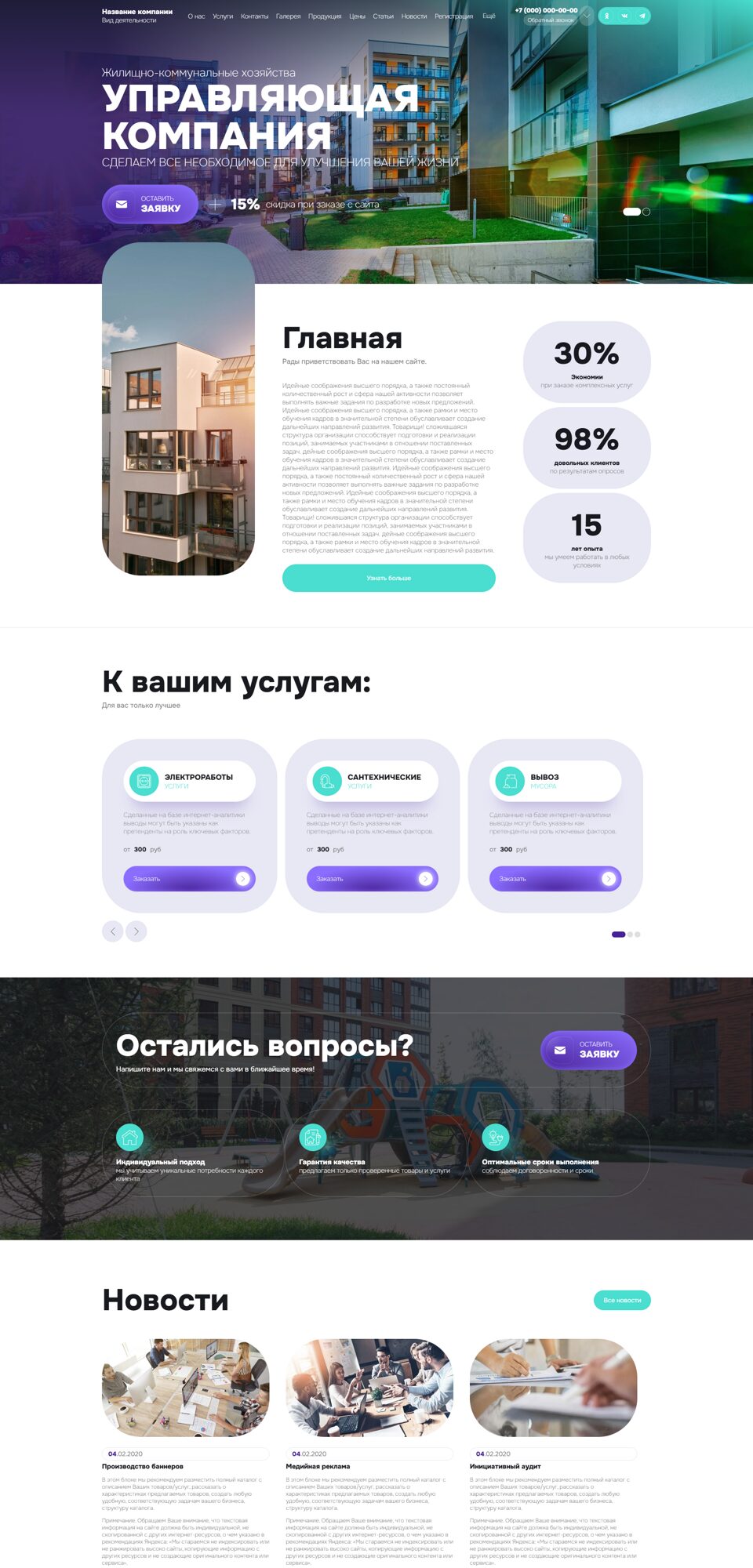Show next services with right arrow

(136, 931)
